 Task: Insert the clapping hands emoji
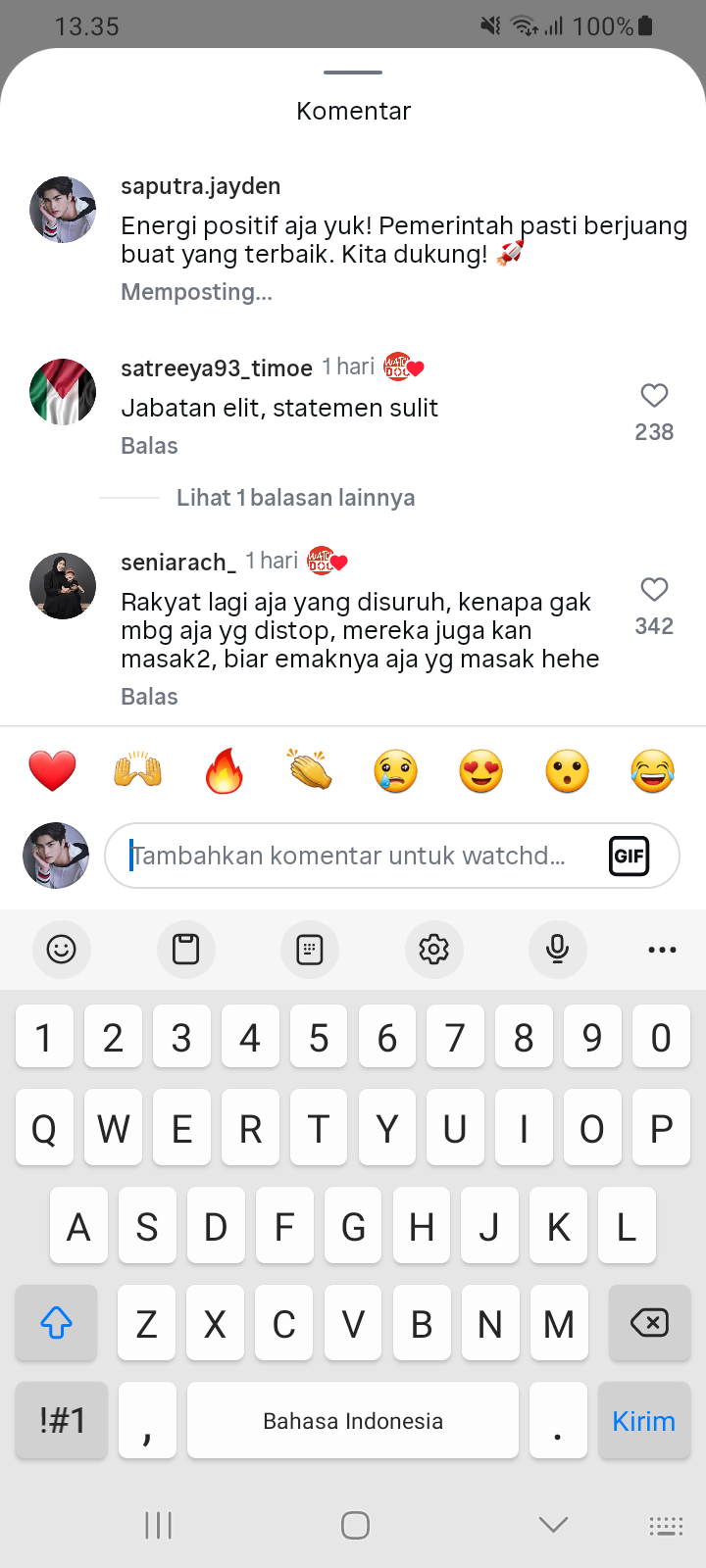310,771
